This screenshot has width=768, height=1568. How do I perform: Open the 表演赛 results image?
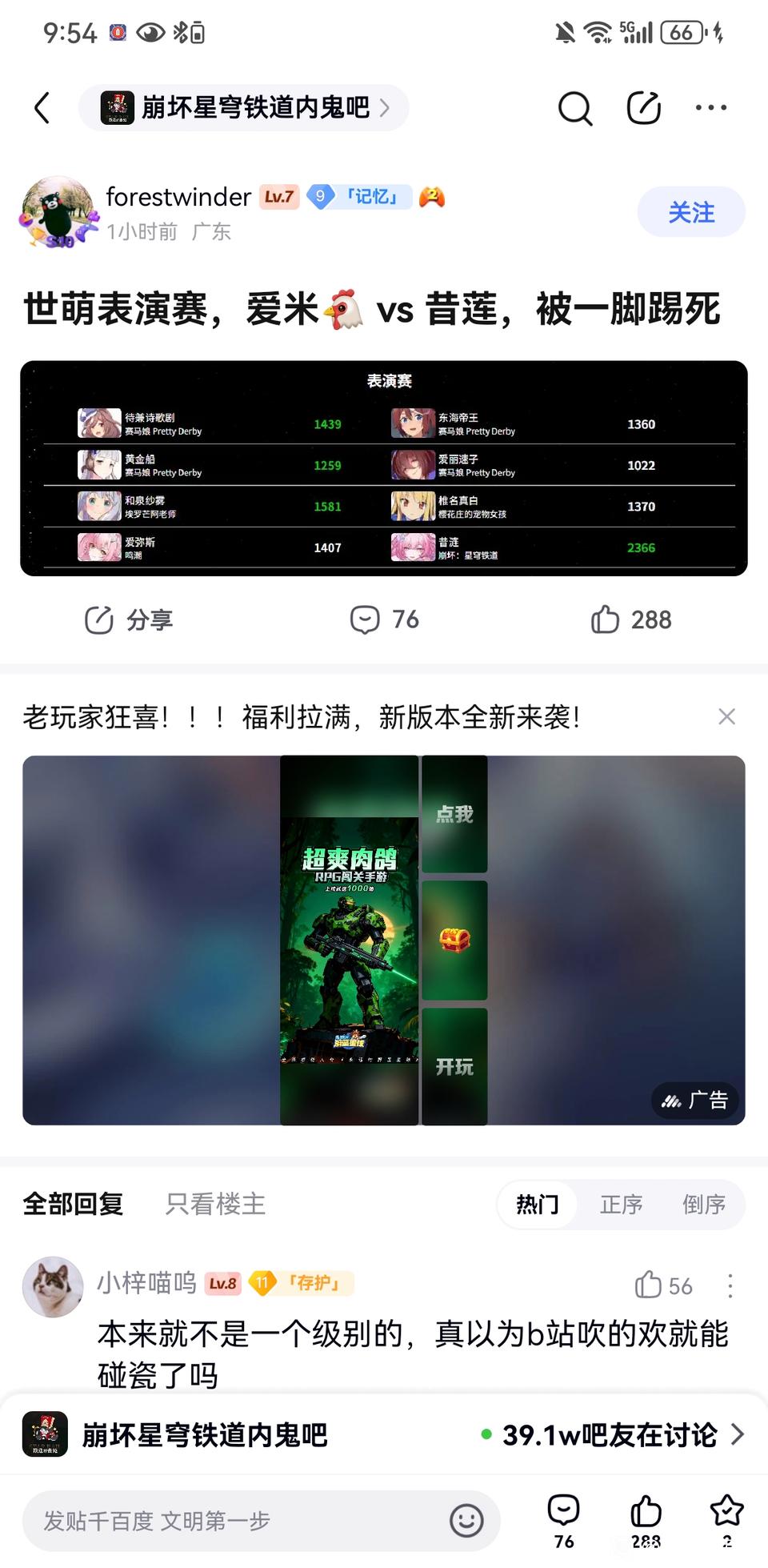coord(384,468)
